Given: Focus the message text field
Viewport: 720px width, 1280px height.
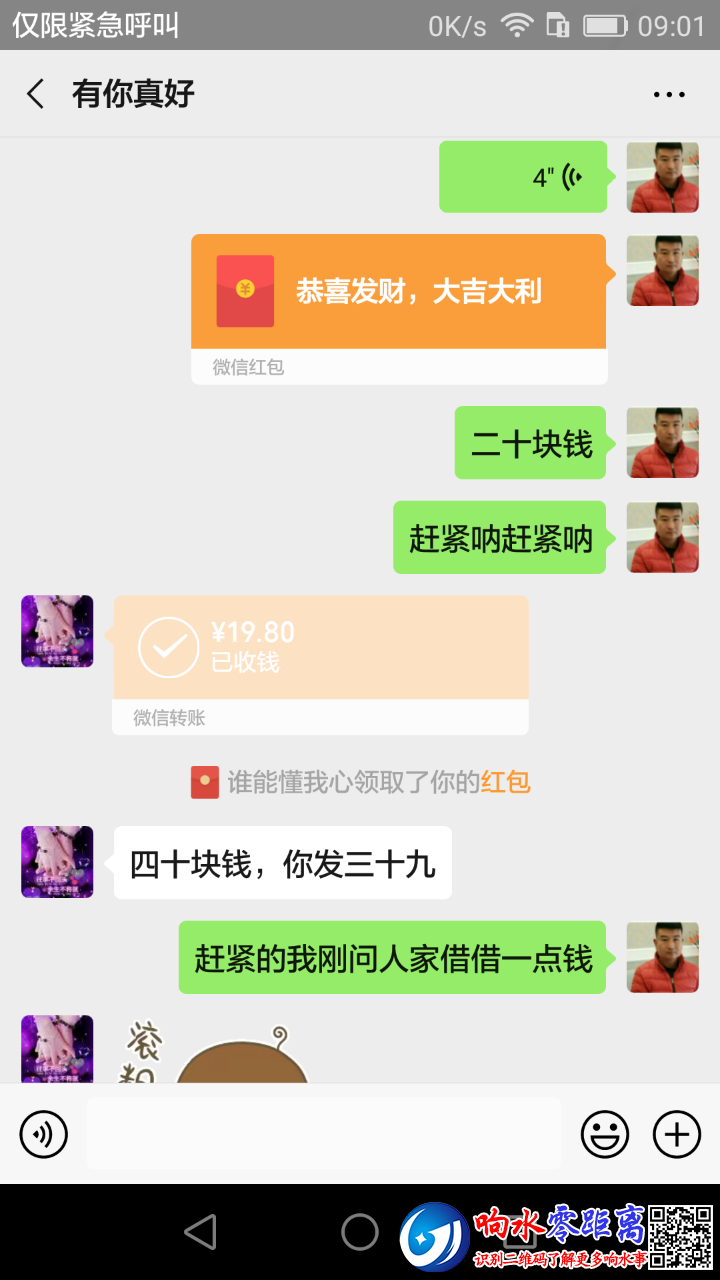Looking at the screenshot, I should click(x=323, y=1134).
